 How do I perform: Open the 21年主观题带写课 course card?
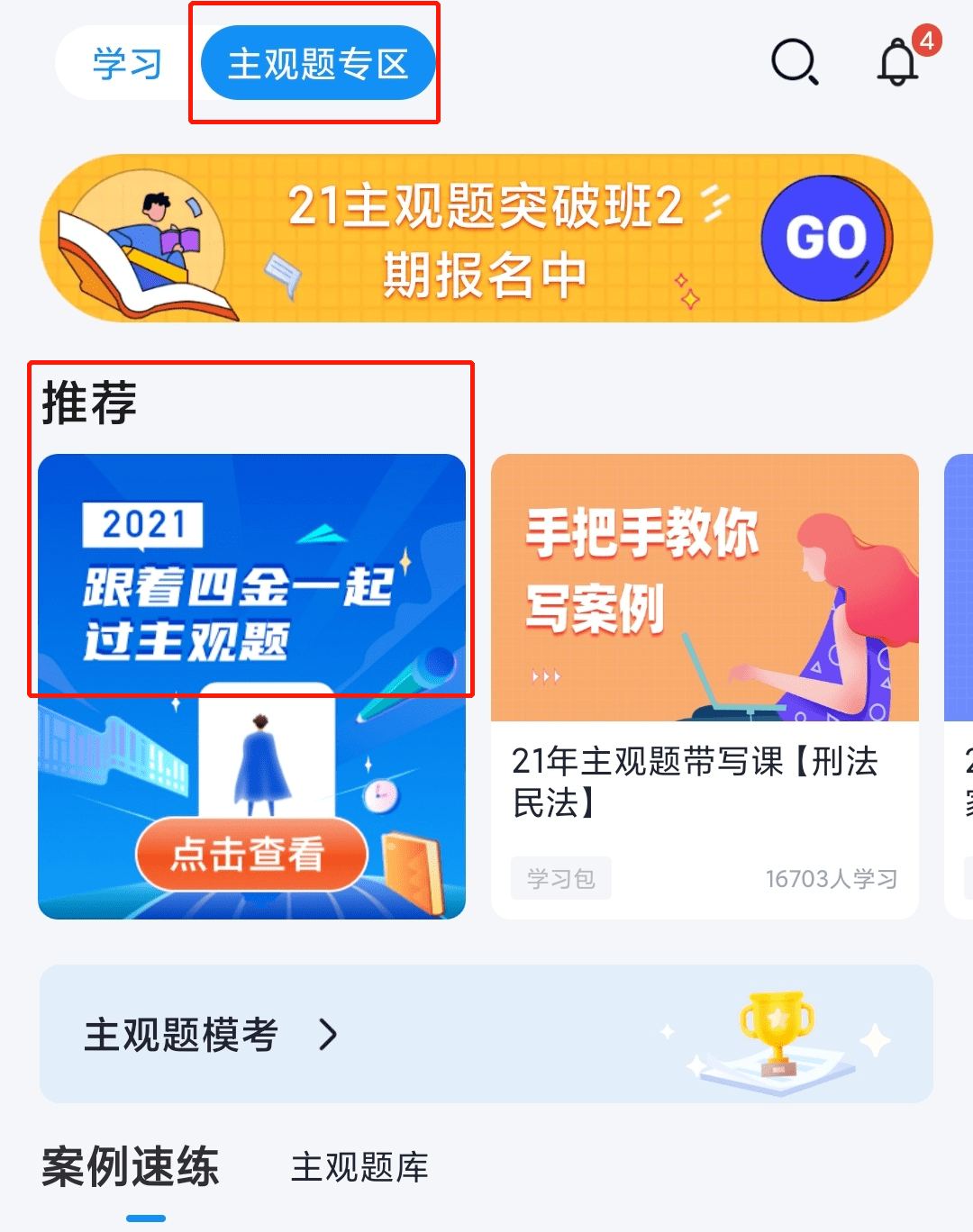[x=705, y=686]
